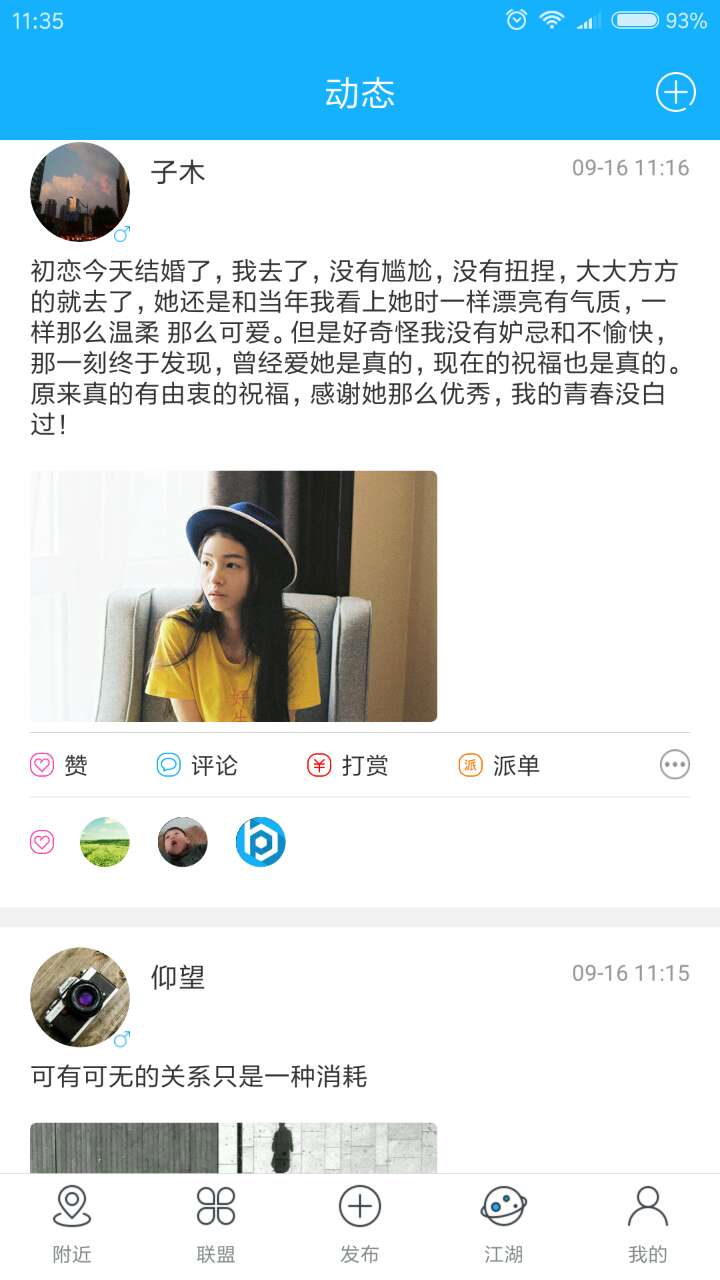Tip the author via the 打赏 icon
This screenshot has width=720, height=1280.
pos(319,765)
